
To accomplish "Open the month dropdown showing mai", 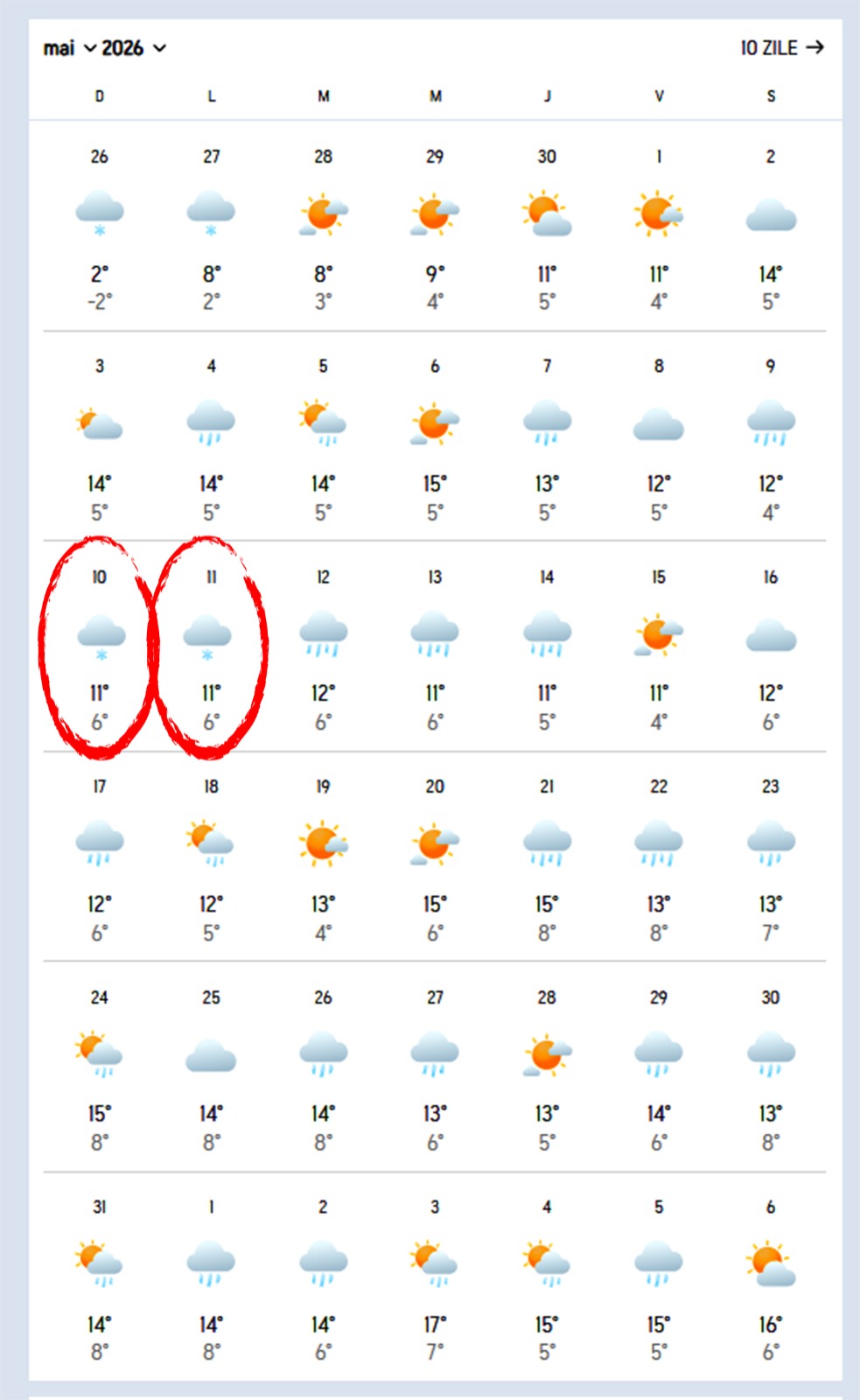I will pyautogui.click(x=69, y=48).
